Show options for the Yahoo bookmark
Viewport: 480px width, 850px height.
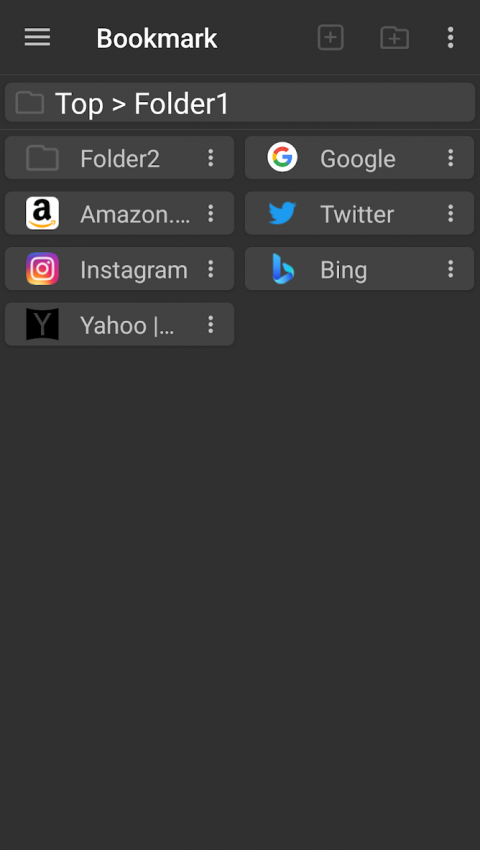211,324
